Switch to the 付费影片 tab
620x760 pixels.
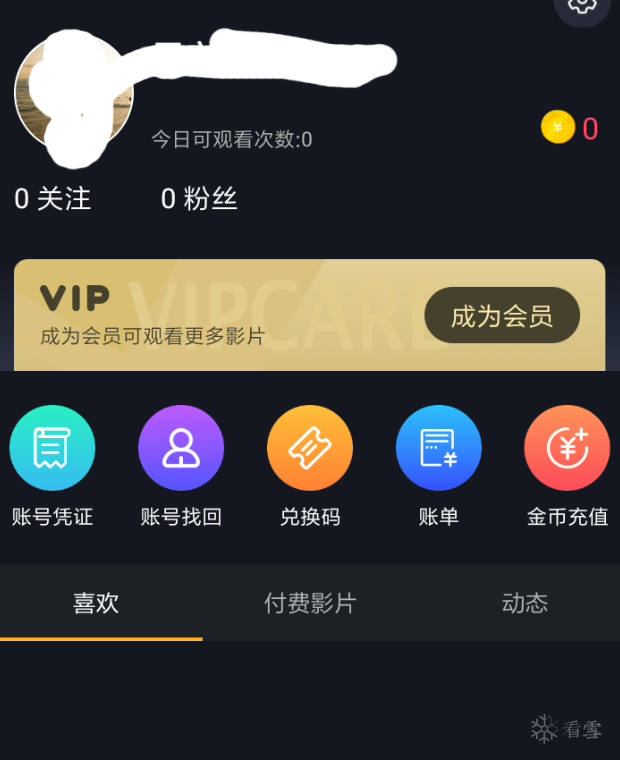coord(310,603)
